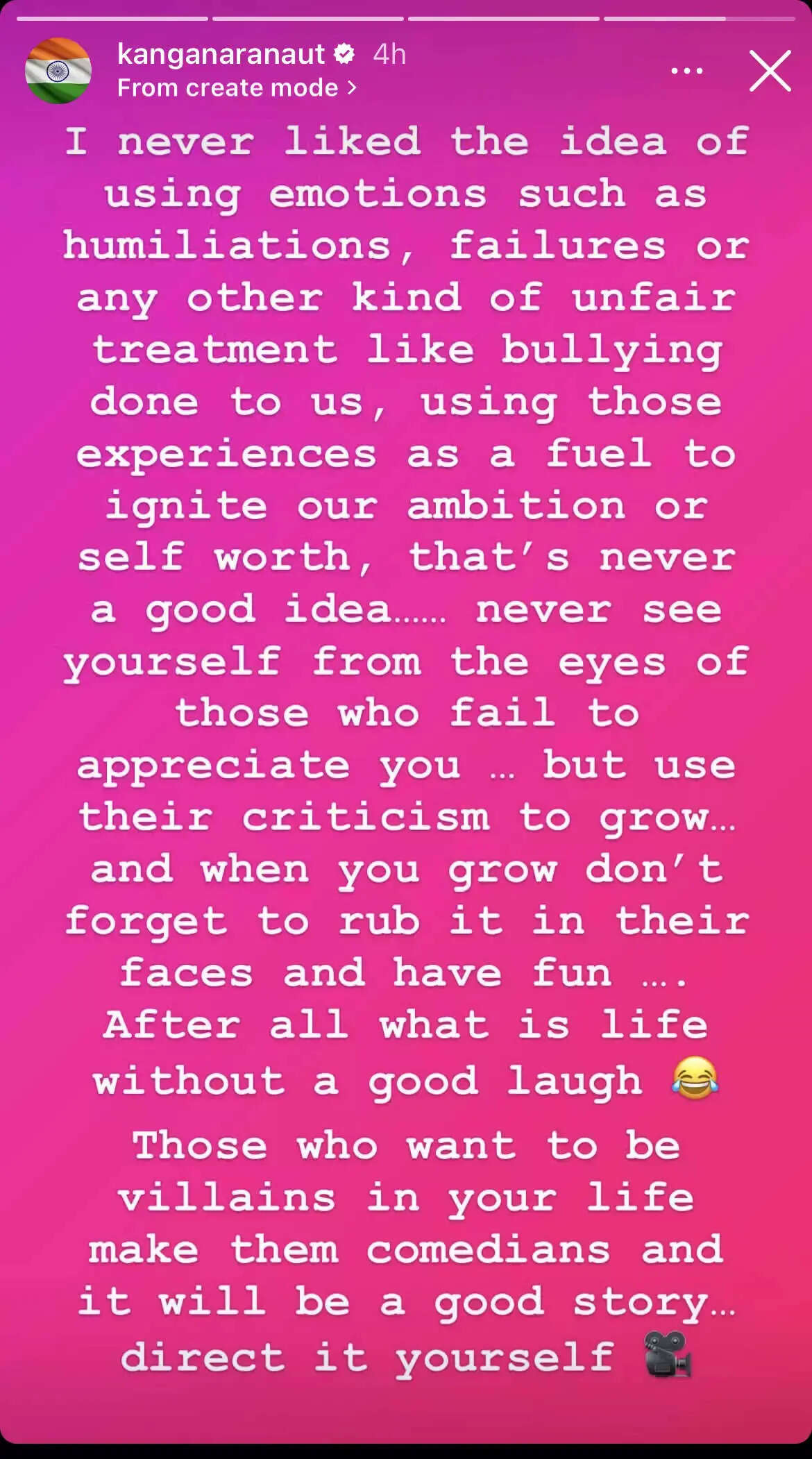Viewport: 812px width, 1459px height.
Task: Open the three-dot options menu
Action: pos(687,71)
